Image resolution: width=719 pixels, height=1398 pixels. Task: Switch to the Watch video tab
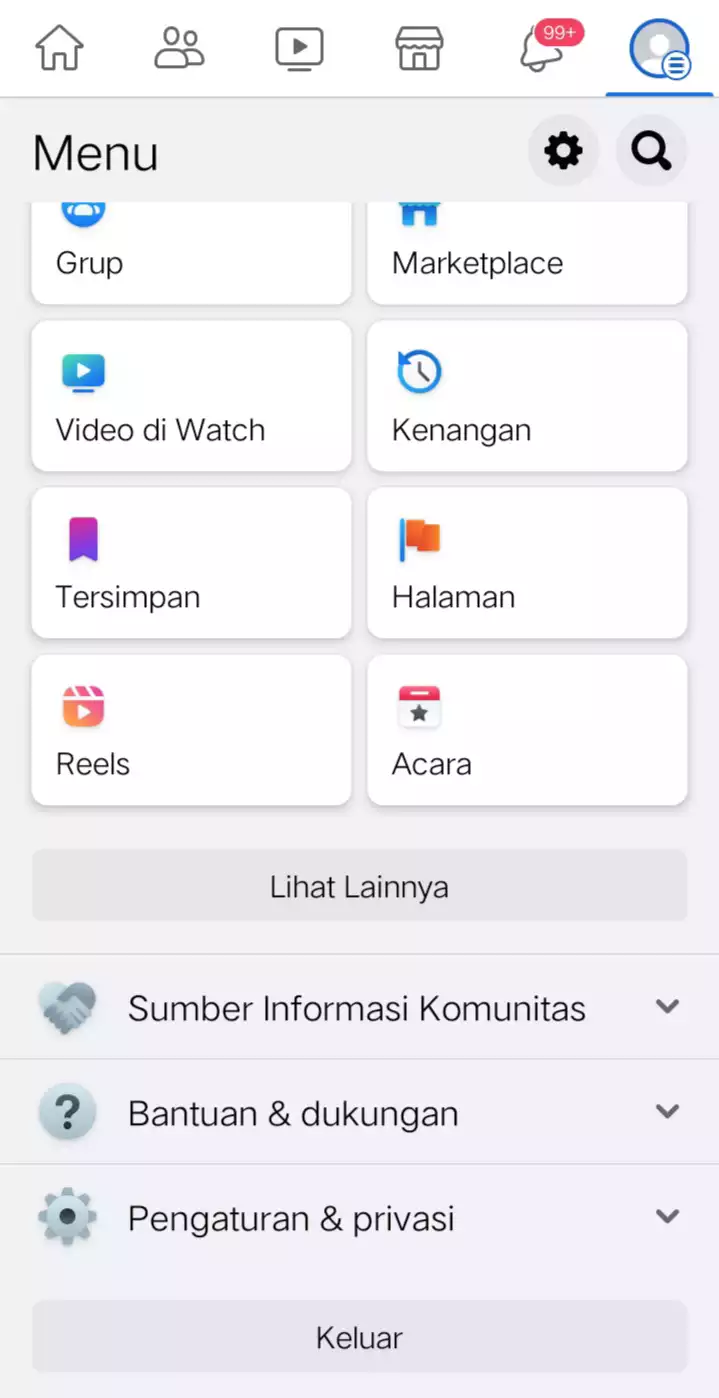point(299,48)
